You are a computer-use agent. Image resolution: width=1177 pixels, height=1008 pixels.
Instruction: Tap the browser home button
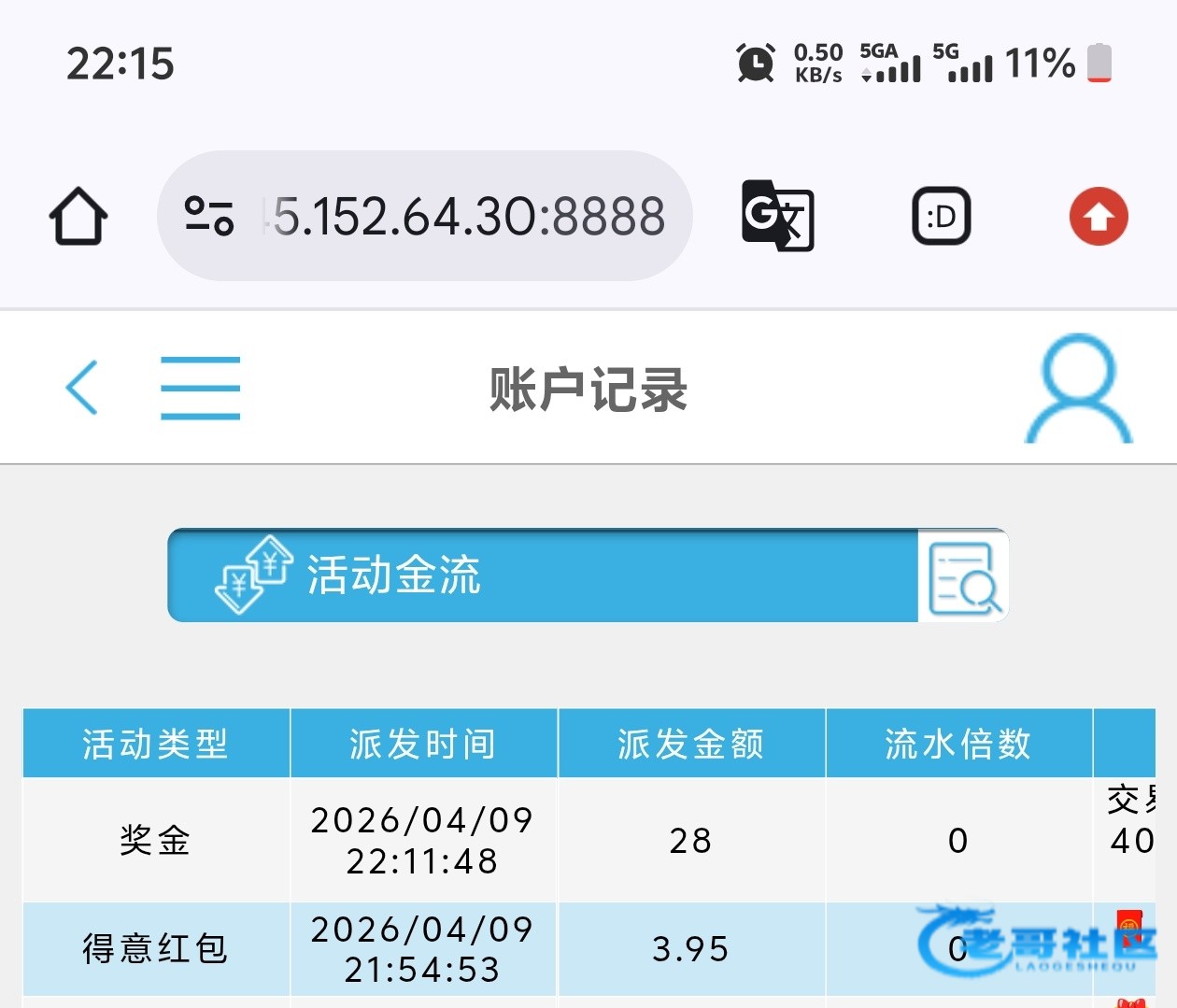78,216
